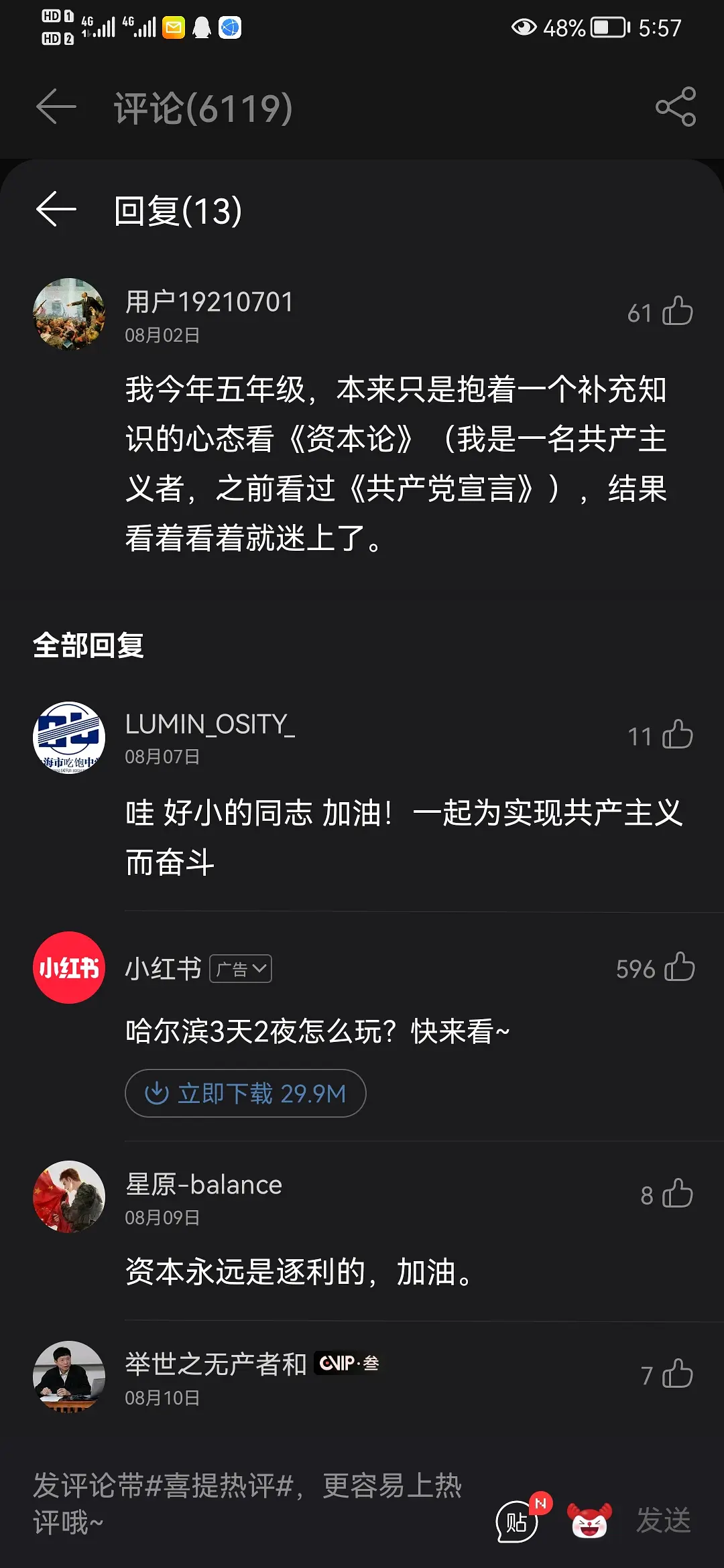Go back from the 回复(13) replies panel

[56, 210]
